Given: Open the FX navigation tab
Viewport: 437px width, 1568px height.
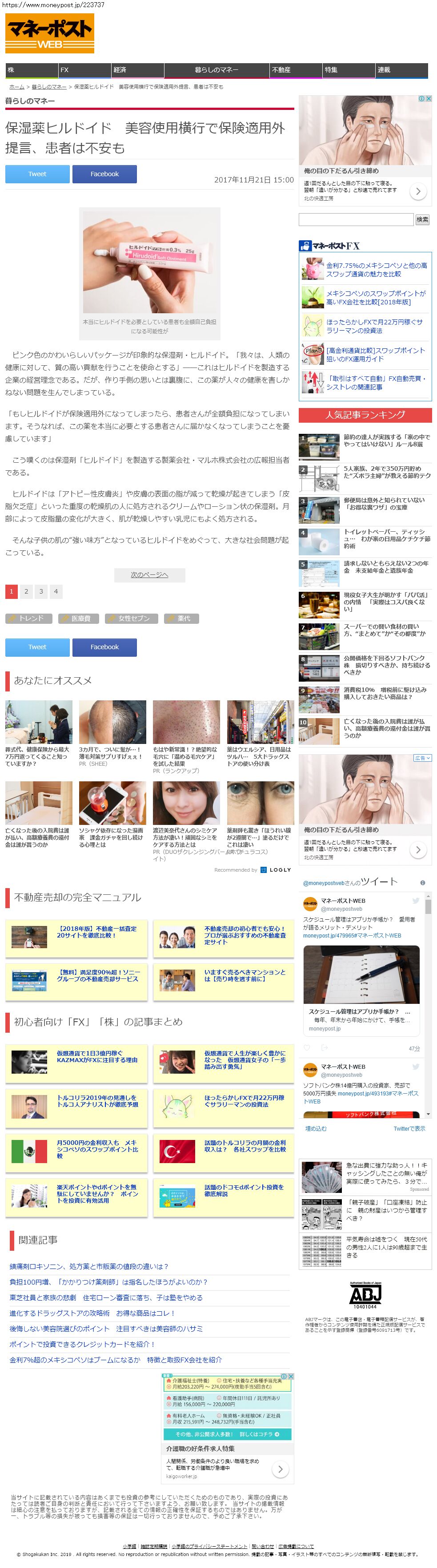Looking at the screenshot, I should tap(84, 70).
